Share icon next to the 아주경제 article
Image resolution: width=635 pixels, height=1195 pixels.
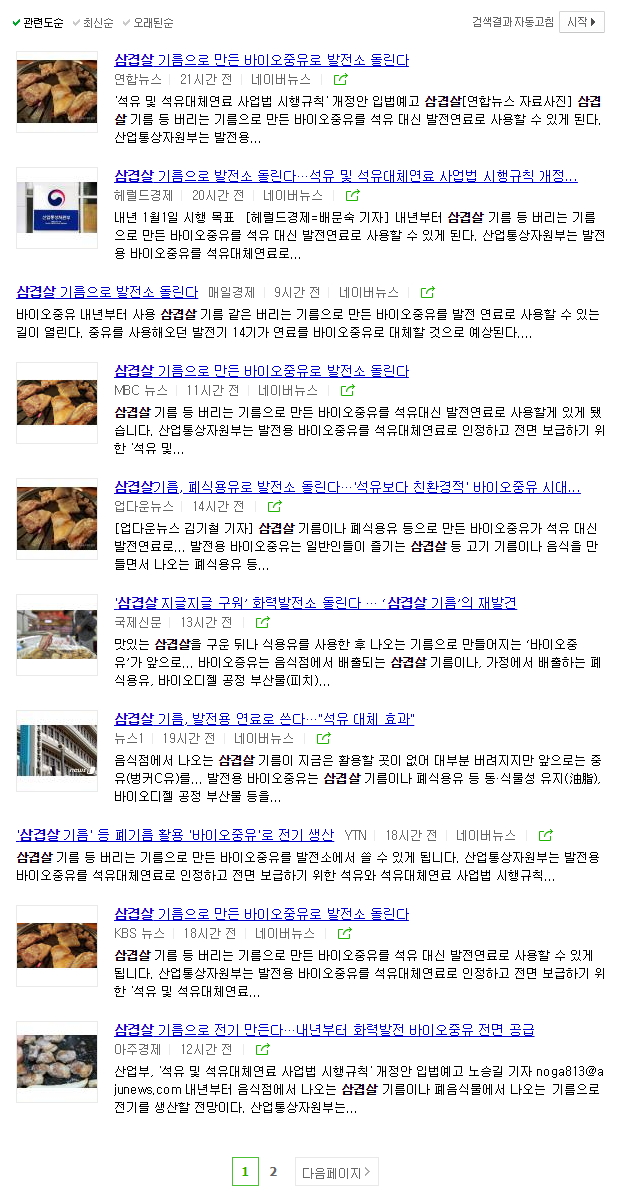263,1050
